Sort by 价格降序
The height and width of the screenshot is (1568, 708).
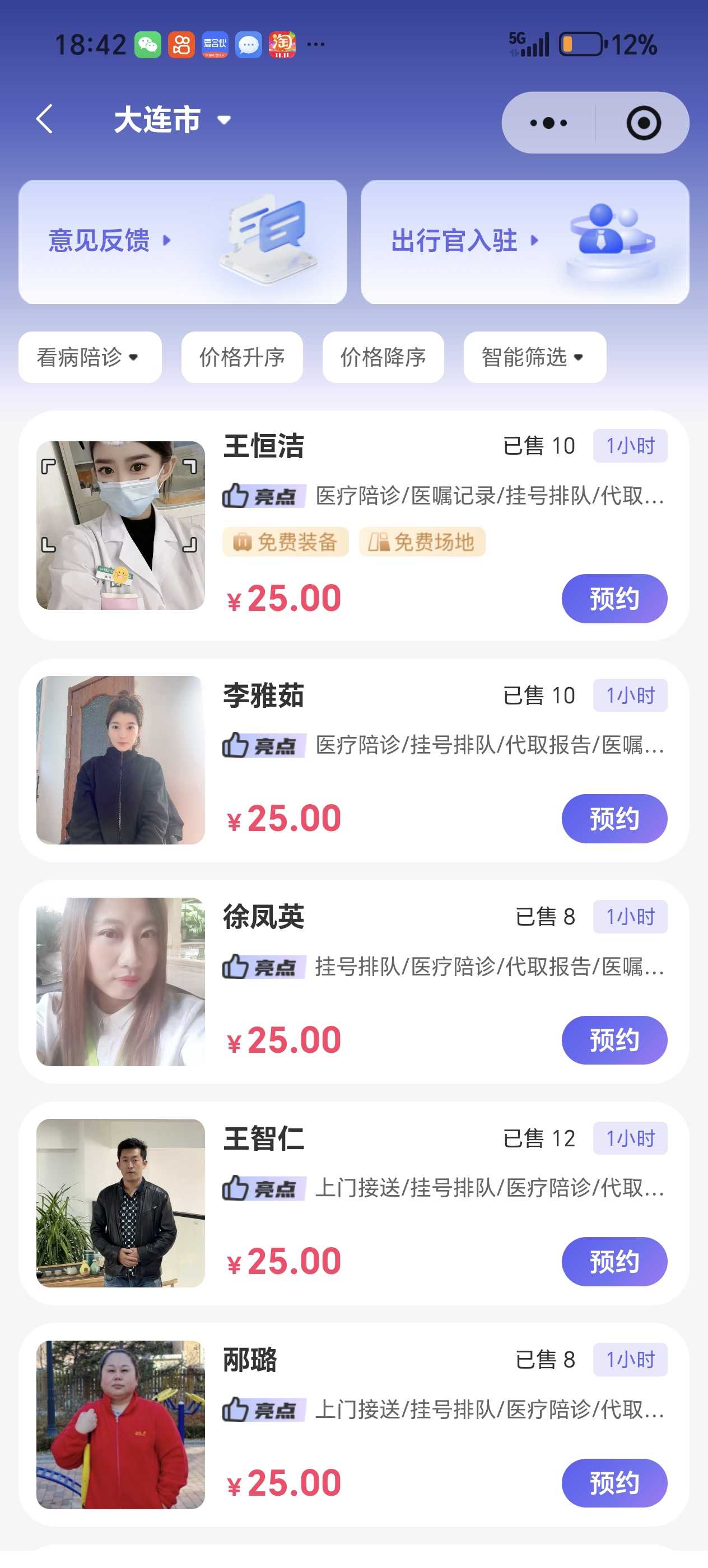[383, 357]
